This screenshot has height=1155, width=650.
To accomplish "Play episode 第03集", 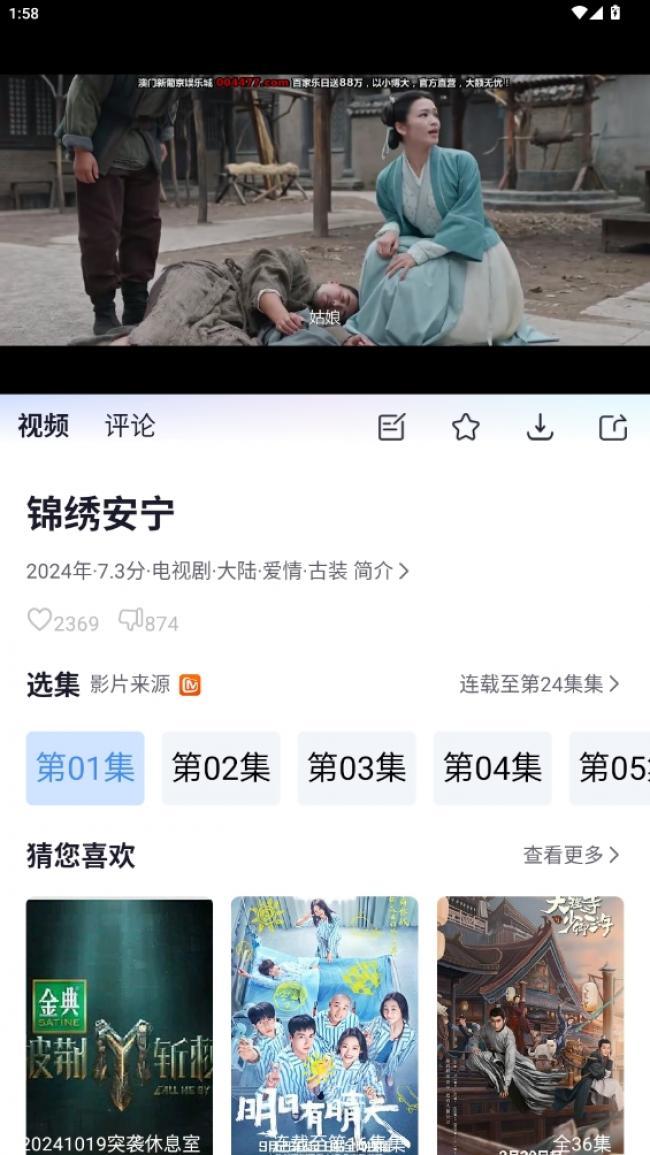I will pyautogui.click(x=356, y=768).
